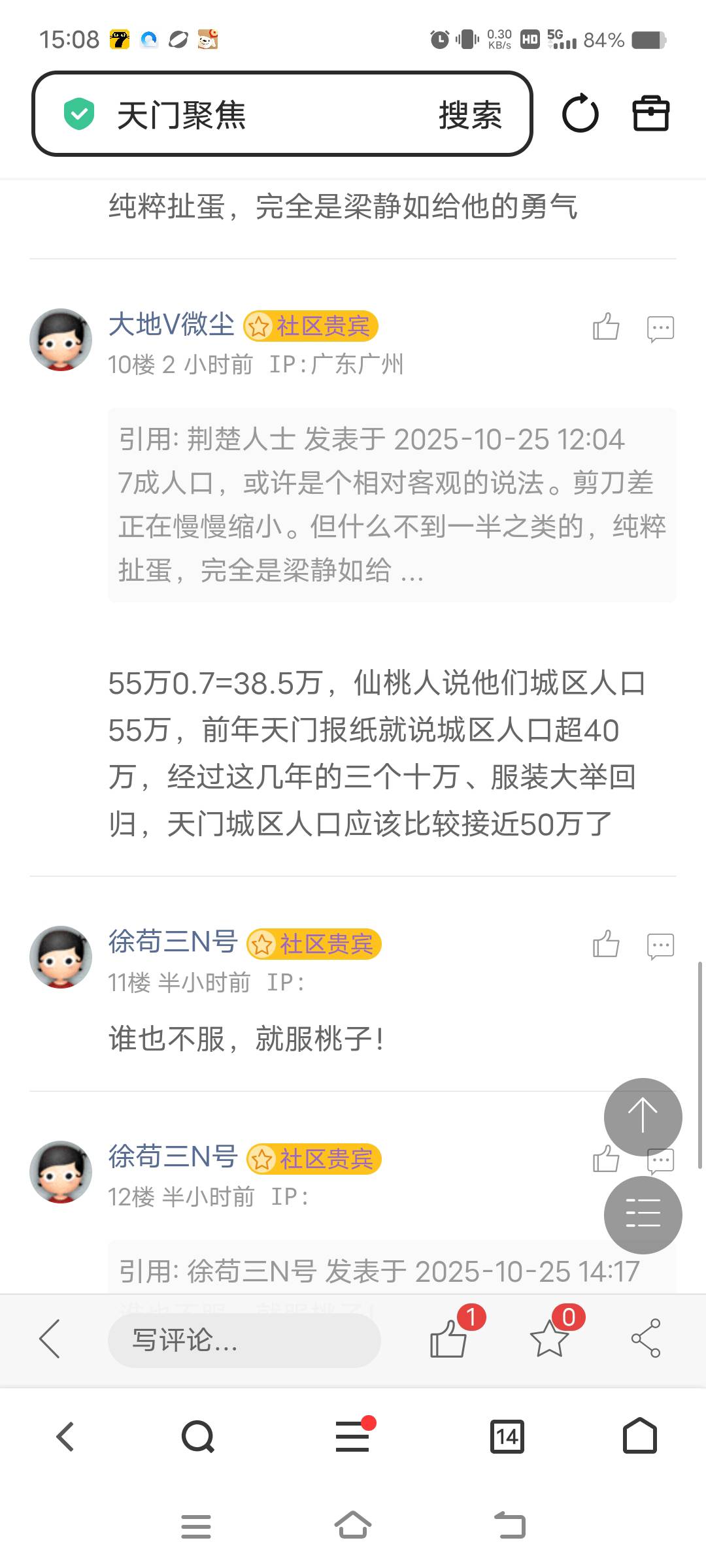View 徐苟三N号's avatar on 11楼
The image size is (706, 1568).
pyautogui.click(x=61, y=957)
